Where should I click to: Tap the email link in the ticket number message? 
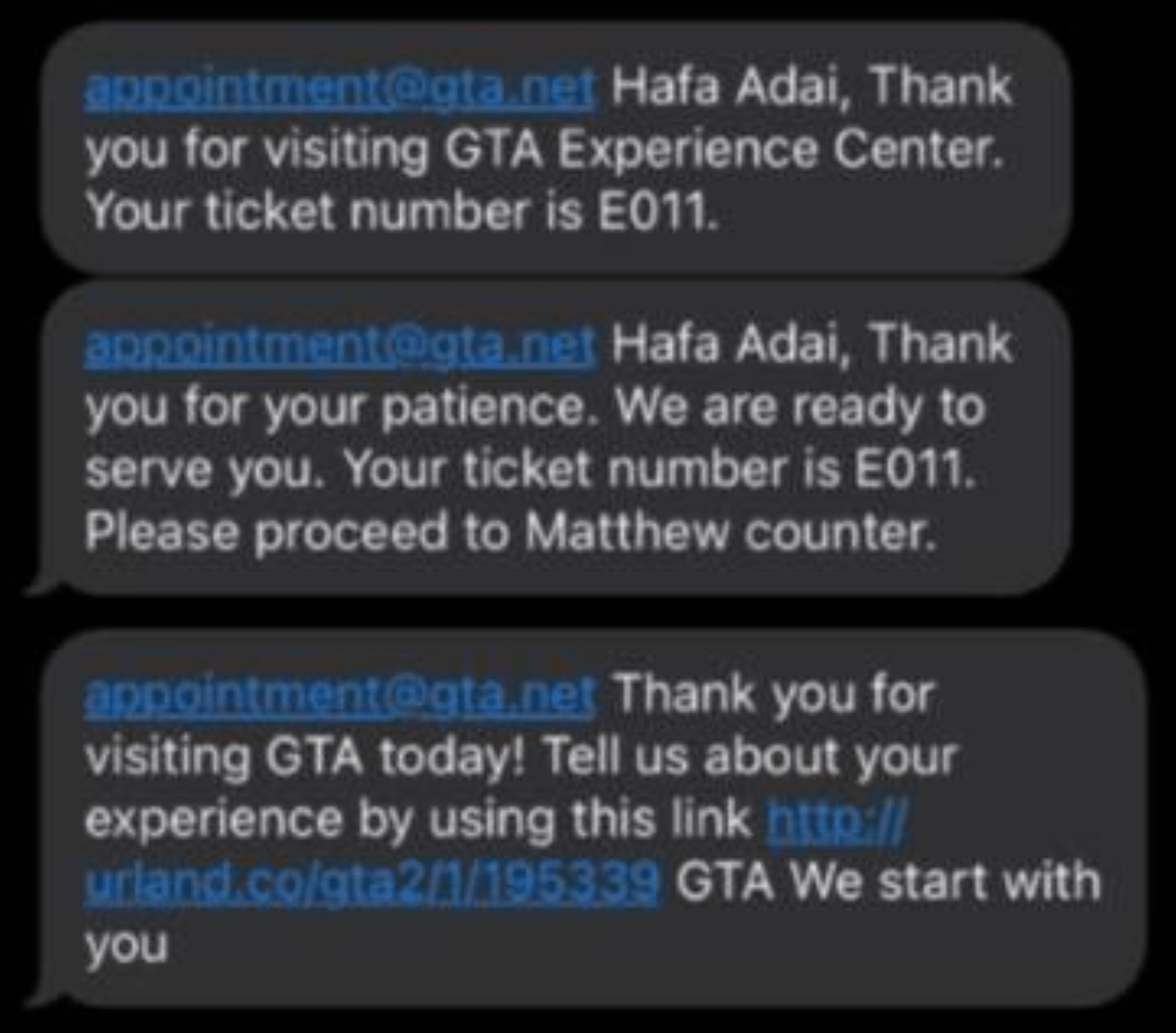pos(340,88)
